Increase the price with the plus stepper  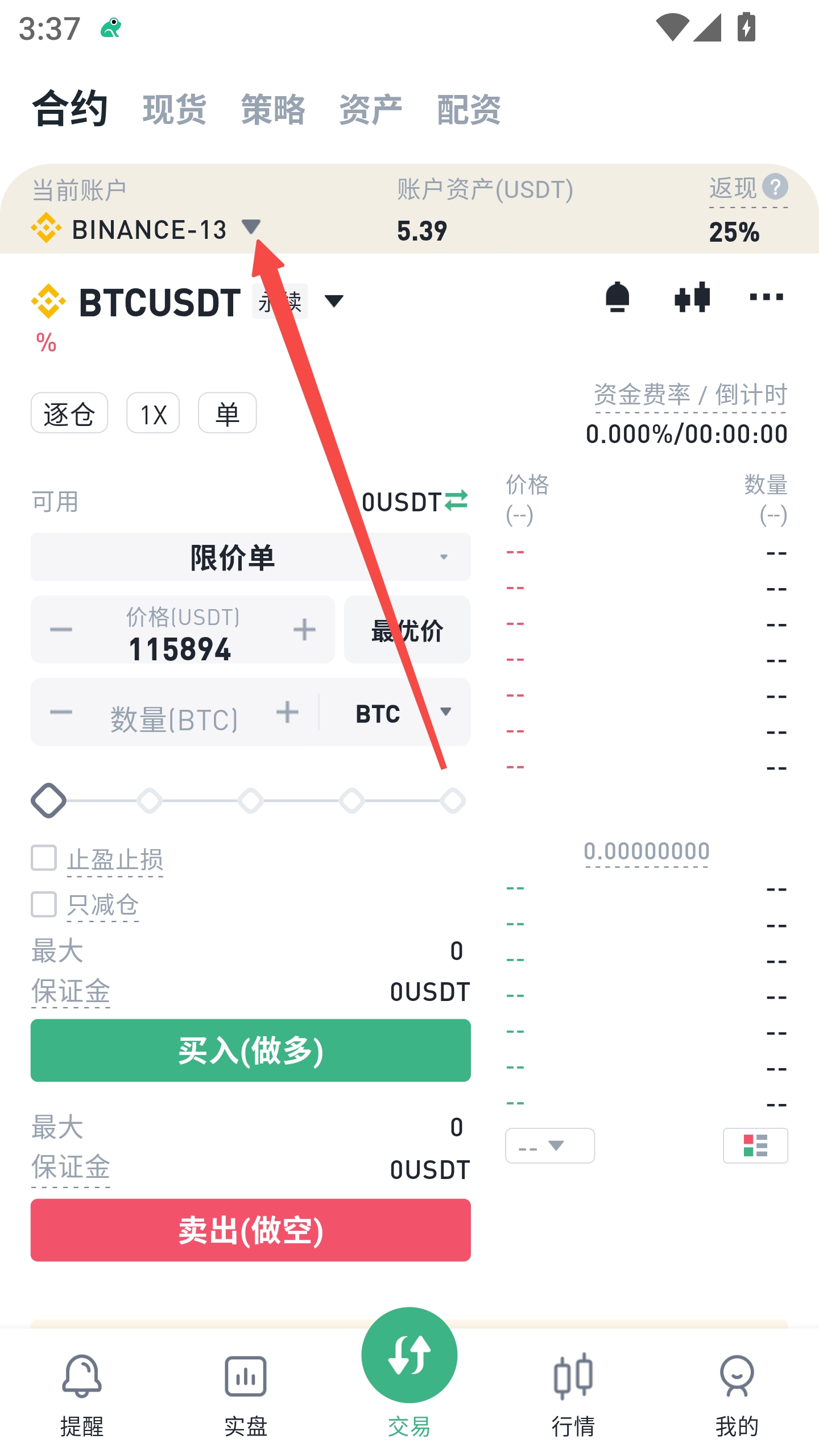[x=304, y=630]
